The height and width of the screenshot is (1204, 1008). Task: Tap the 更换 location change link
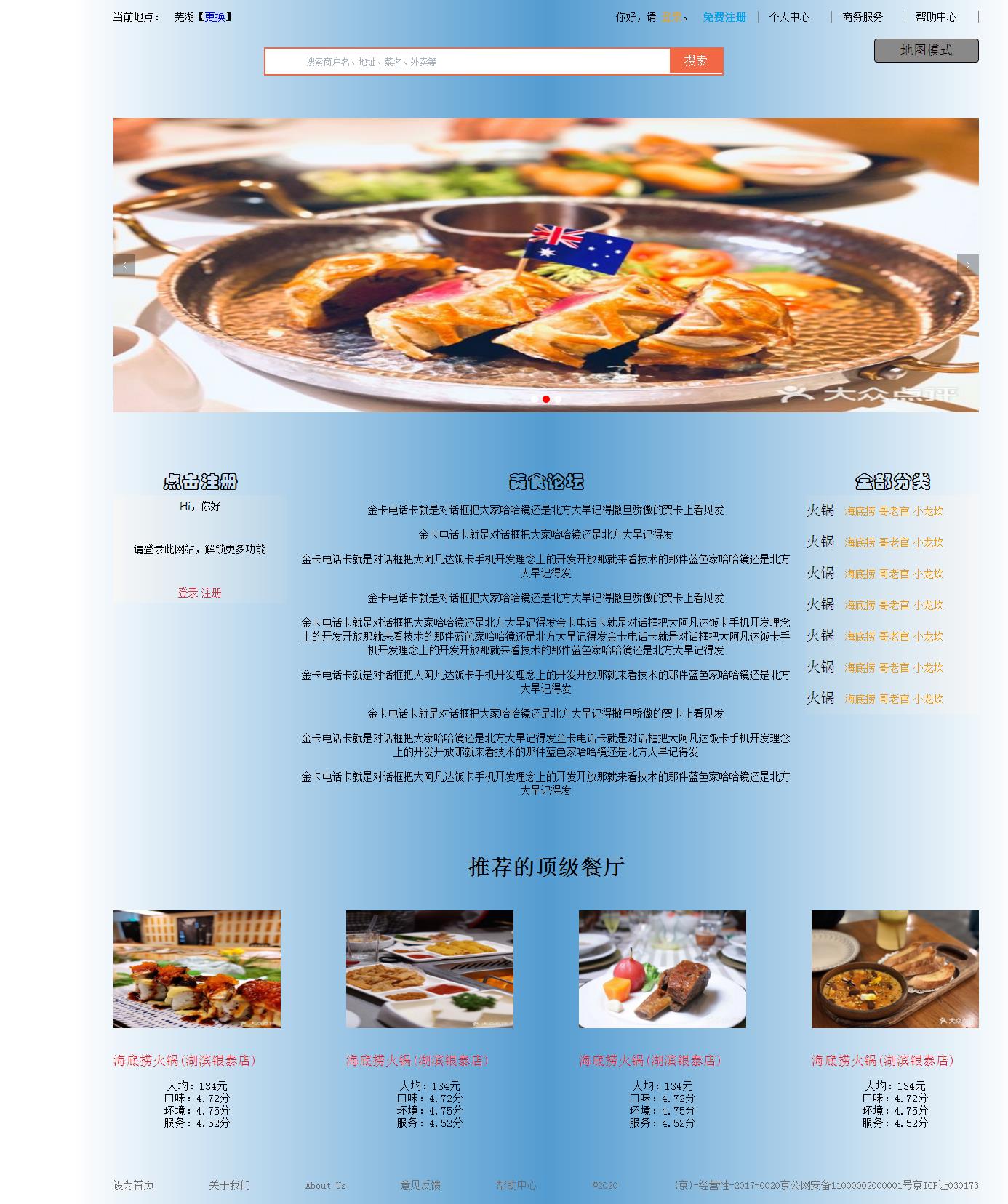[x=215, y=17]
